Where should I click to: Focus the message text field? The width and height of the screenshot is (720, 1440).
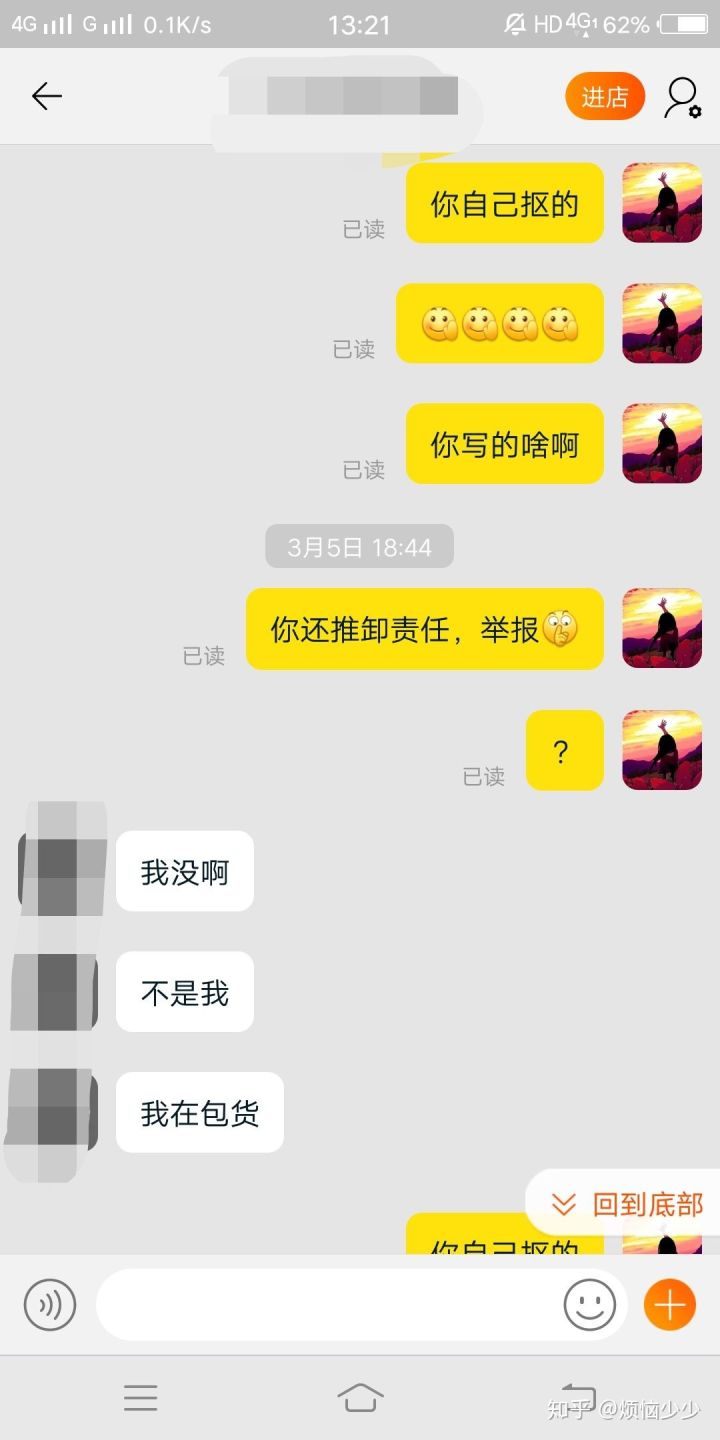click(330, 1305)
